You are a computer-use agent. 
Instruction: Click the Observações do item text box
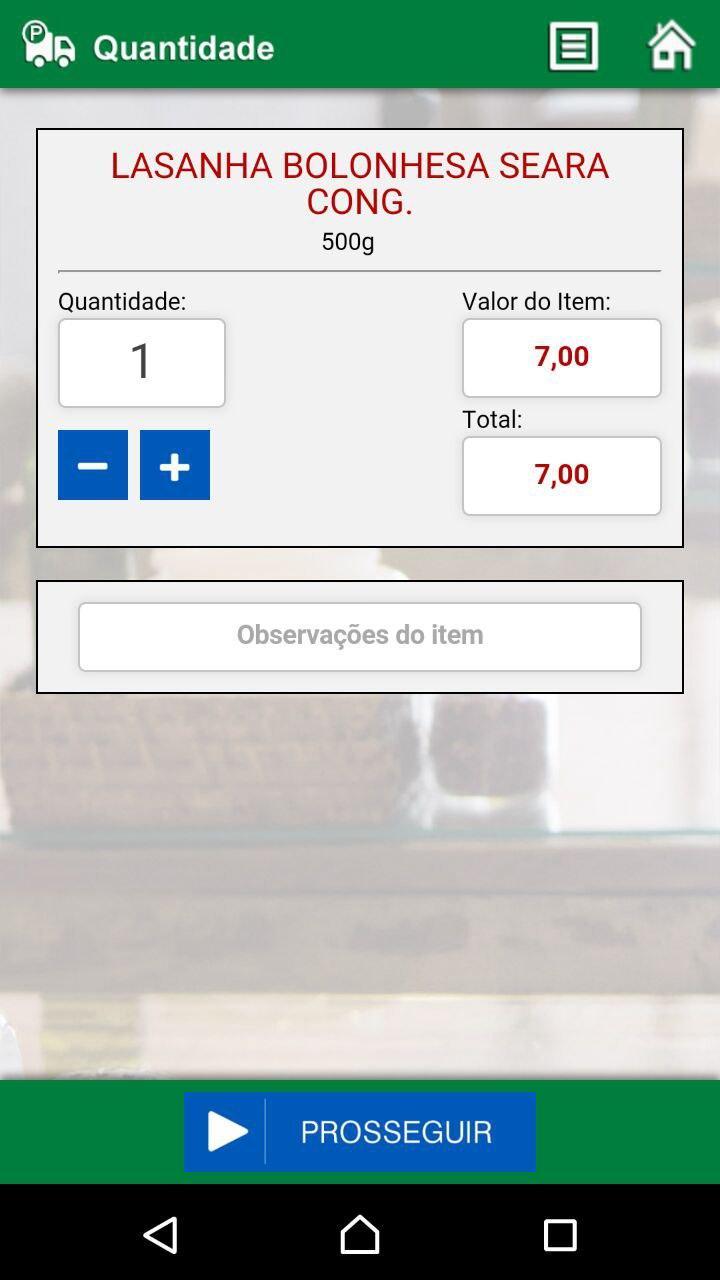359,636
